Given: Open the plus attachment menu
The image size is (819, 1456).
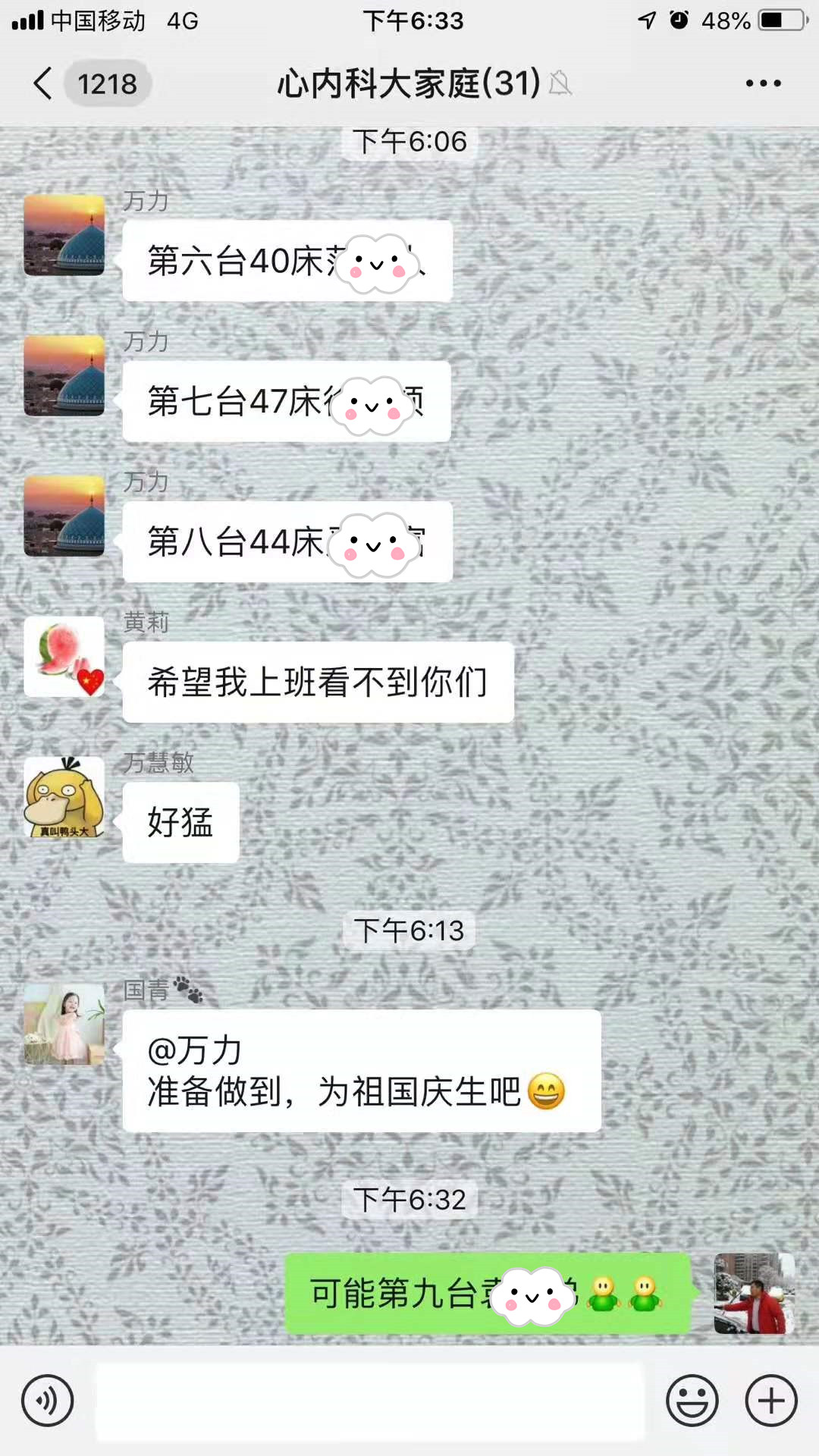Looking at the screenshot, I should pos(771,1401).
